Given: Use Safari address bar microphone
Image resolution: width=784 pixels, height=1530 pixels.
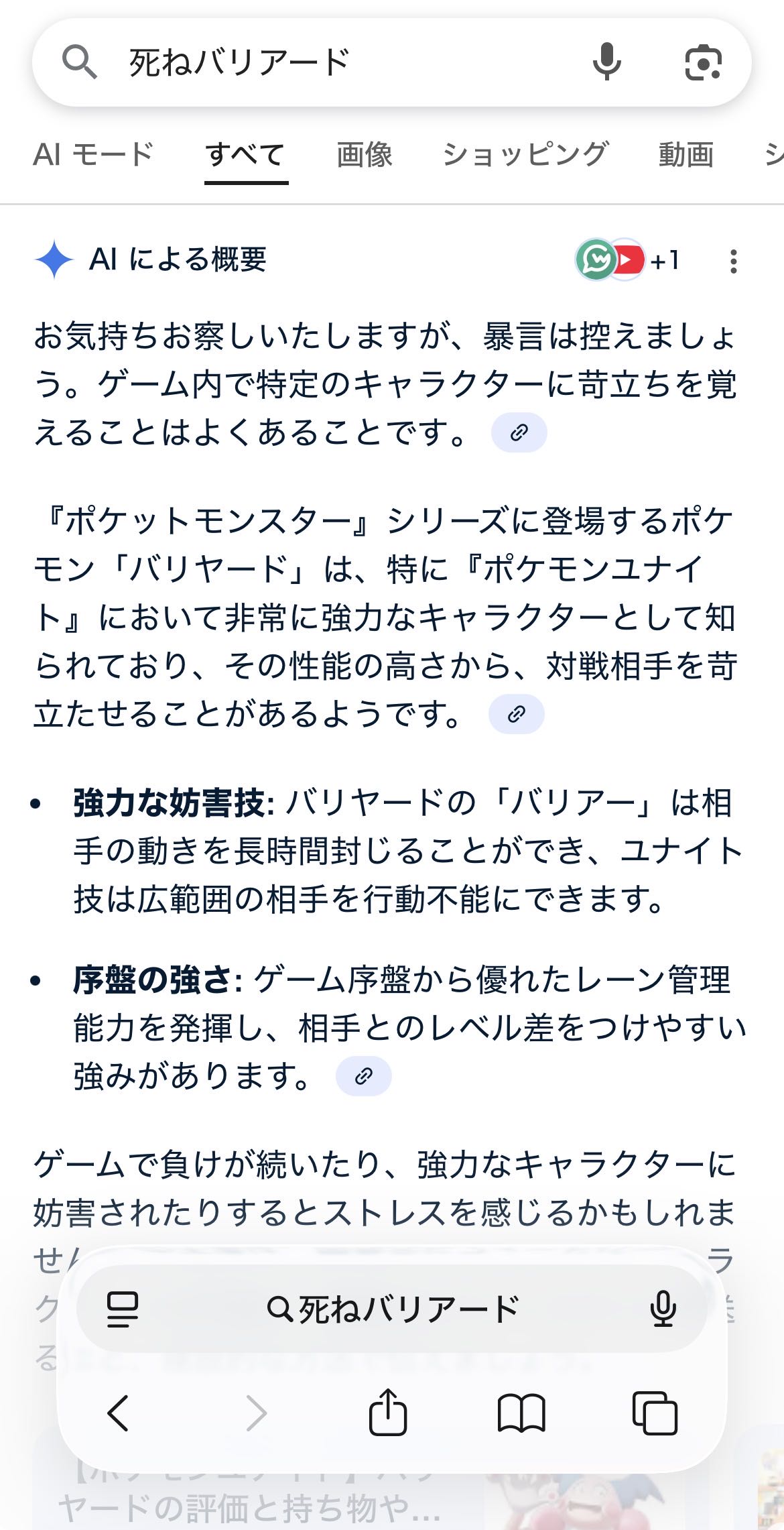Looking at the screenshot, I should click(x=663, y=1308).
